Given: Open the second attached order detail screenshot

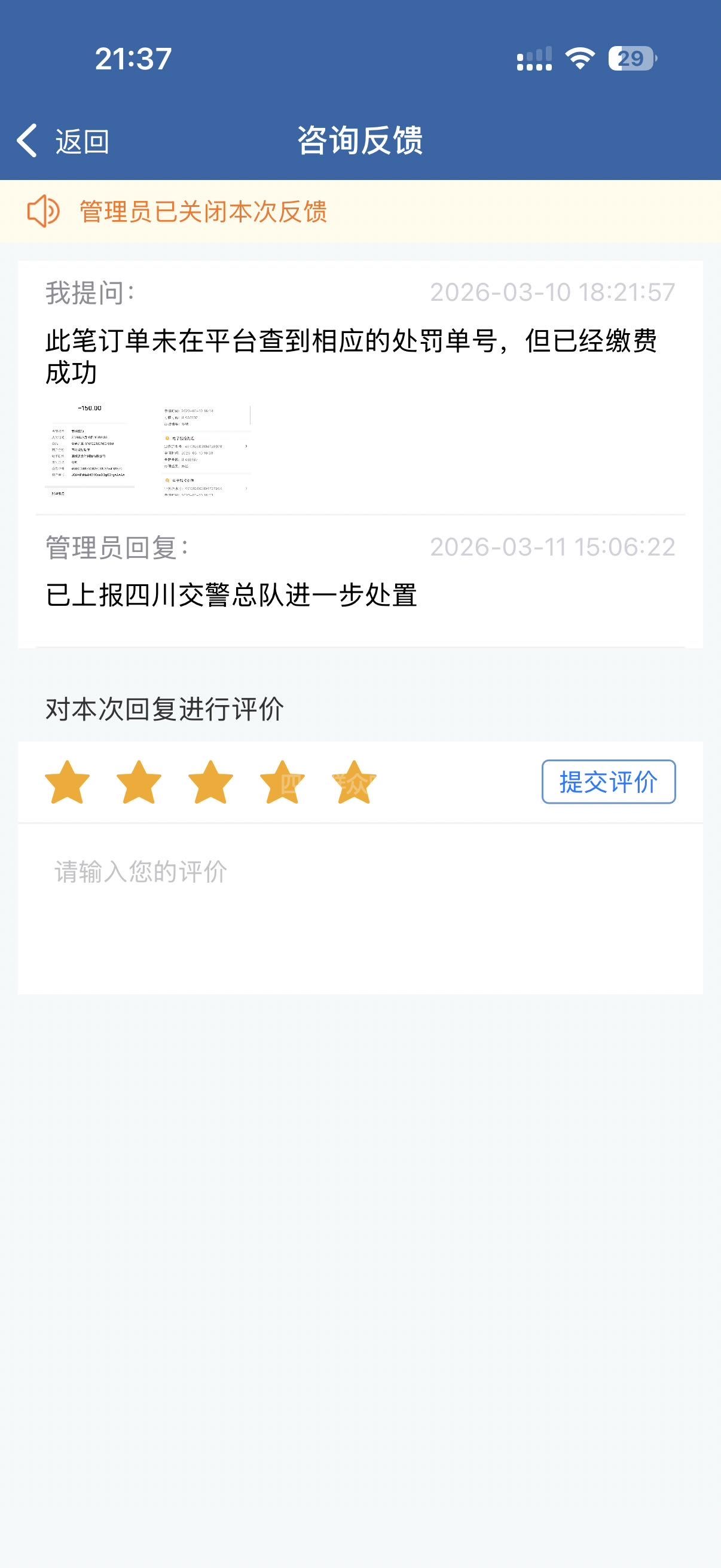Looking at the screenshot, I should [206, 450].
